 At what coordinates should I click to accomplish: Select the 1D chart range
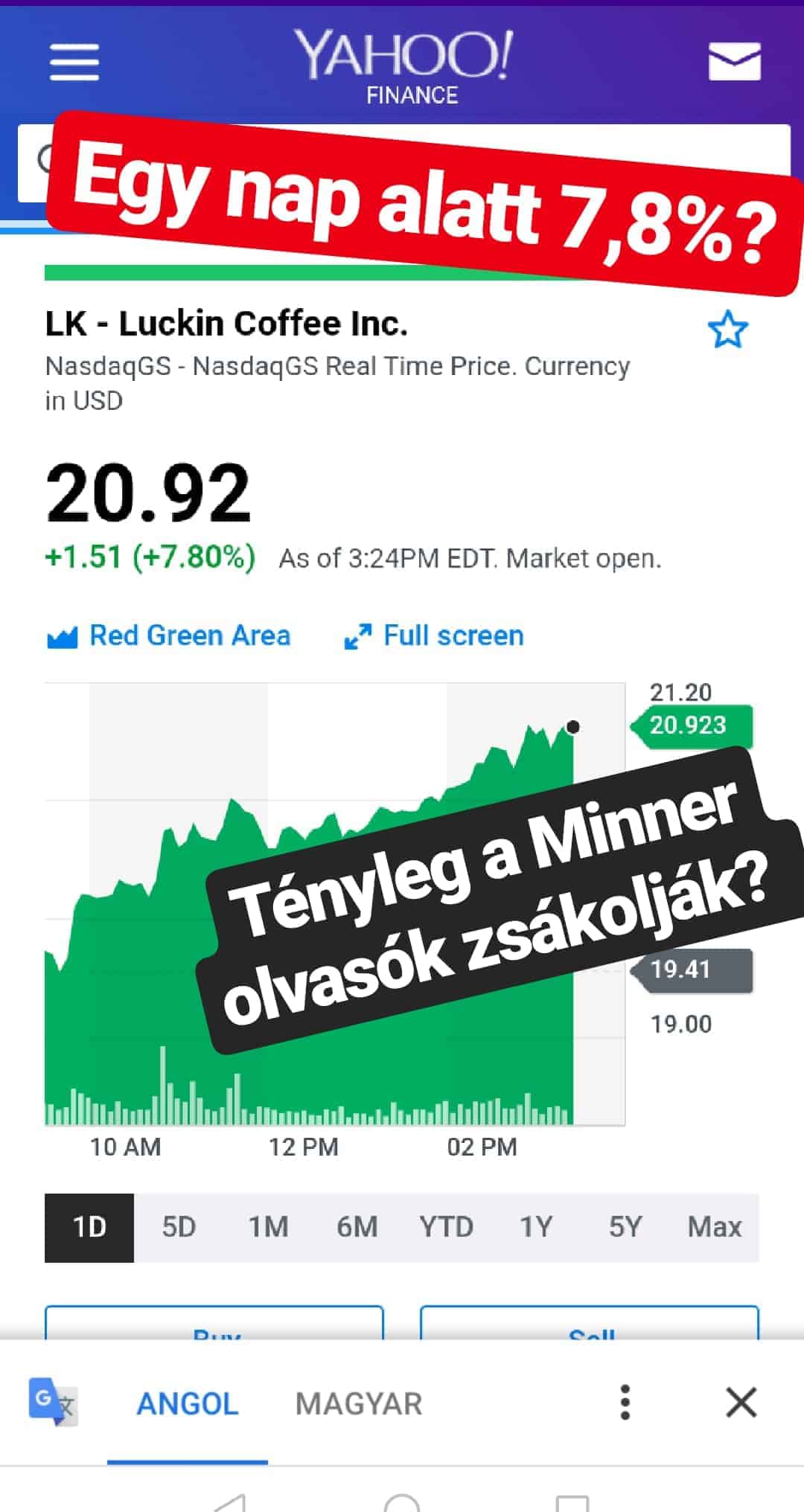click(89, 1227)
